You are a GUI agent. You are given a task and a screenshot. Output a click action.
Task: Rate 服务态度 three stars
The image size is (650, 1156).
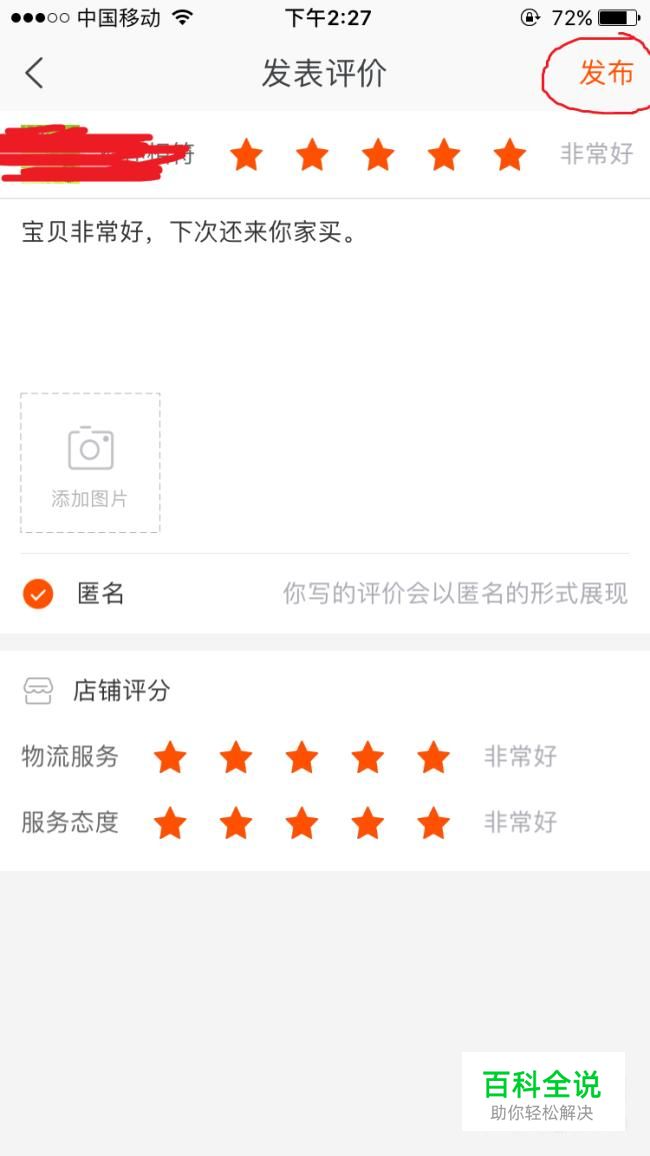[301, 822]
